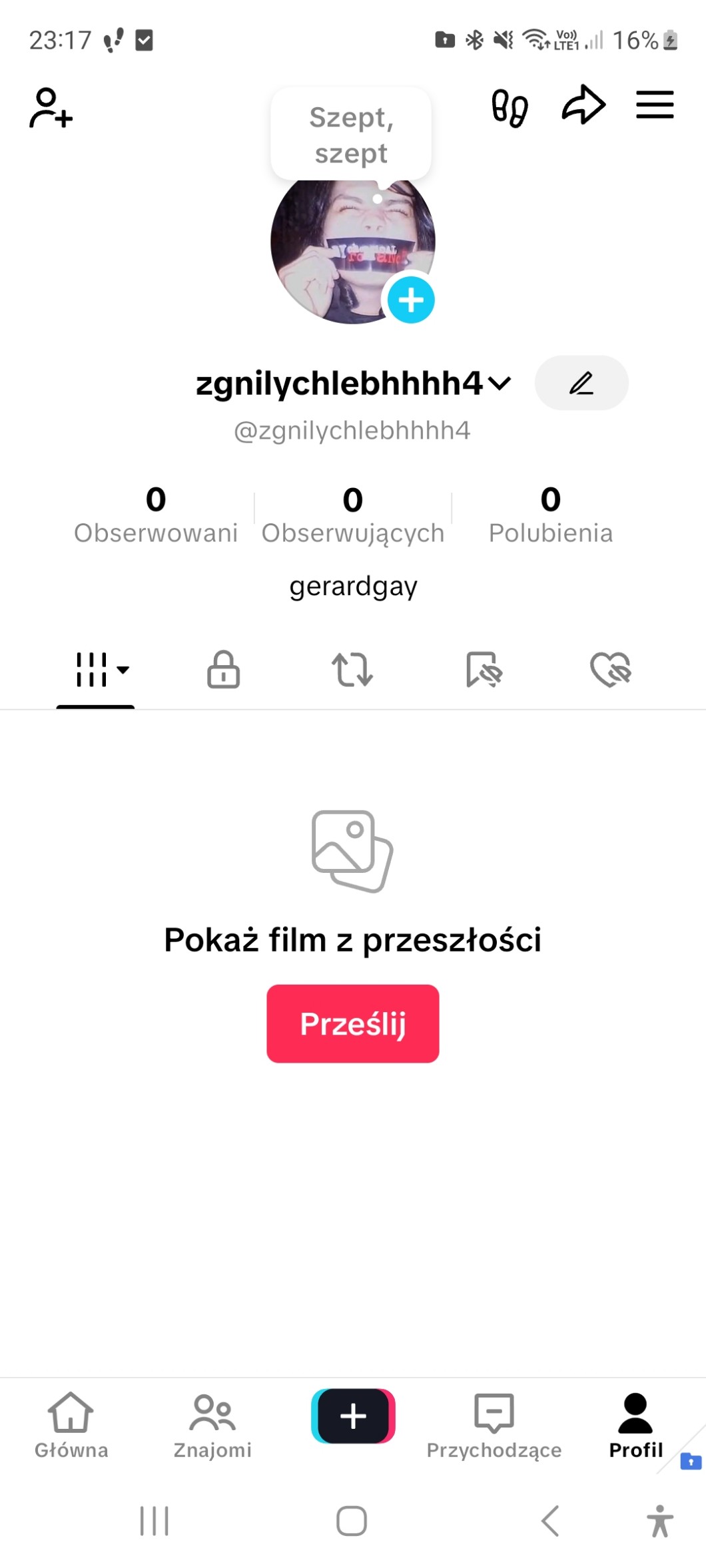Open the hamburger menu
Screen dimensions: 706x1568
pos(655,105)
